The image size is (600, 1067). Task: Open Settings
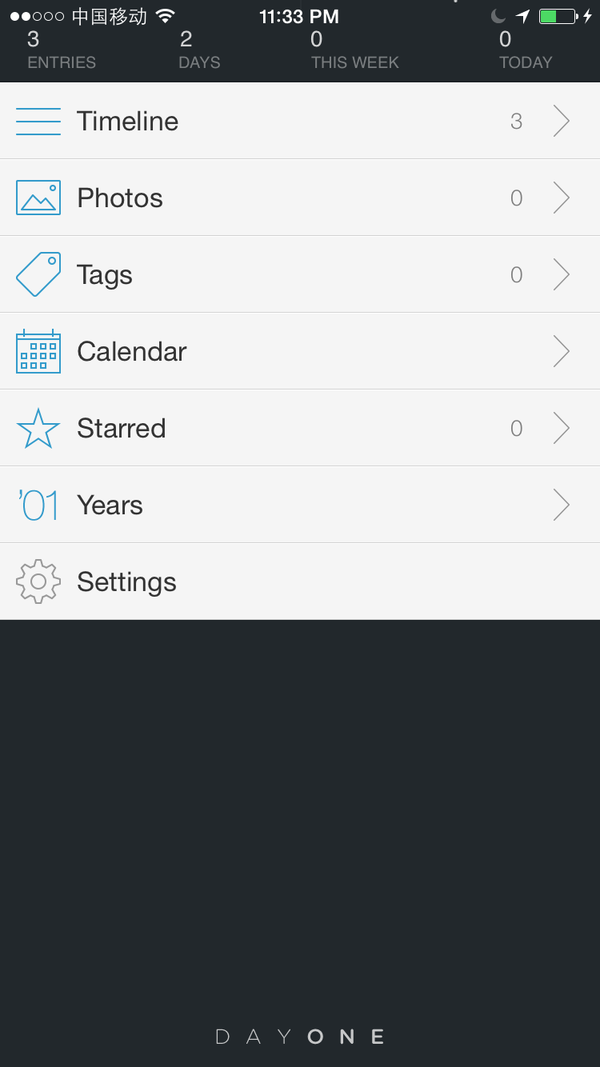[300, 582]
